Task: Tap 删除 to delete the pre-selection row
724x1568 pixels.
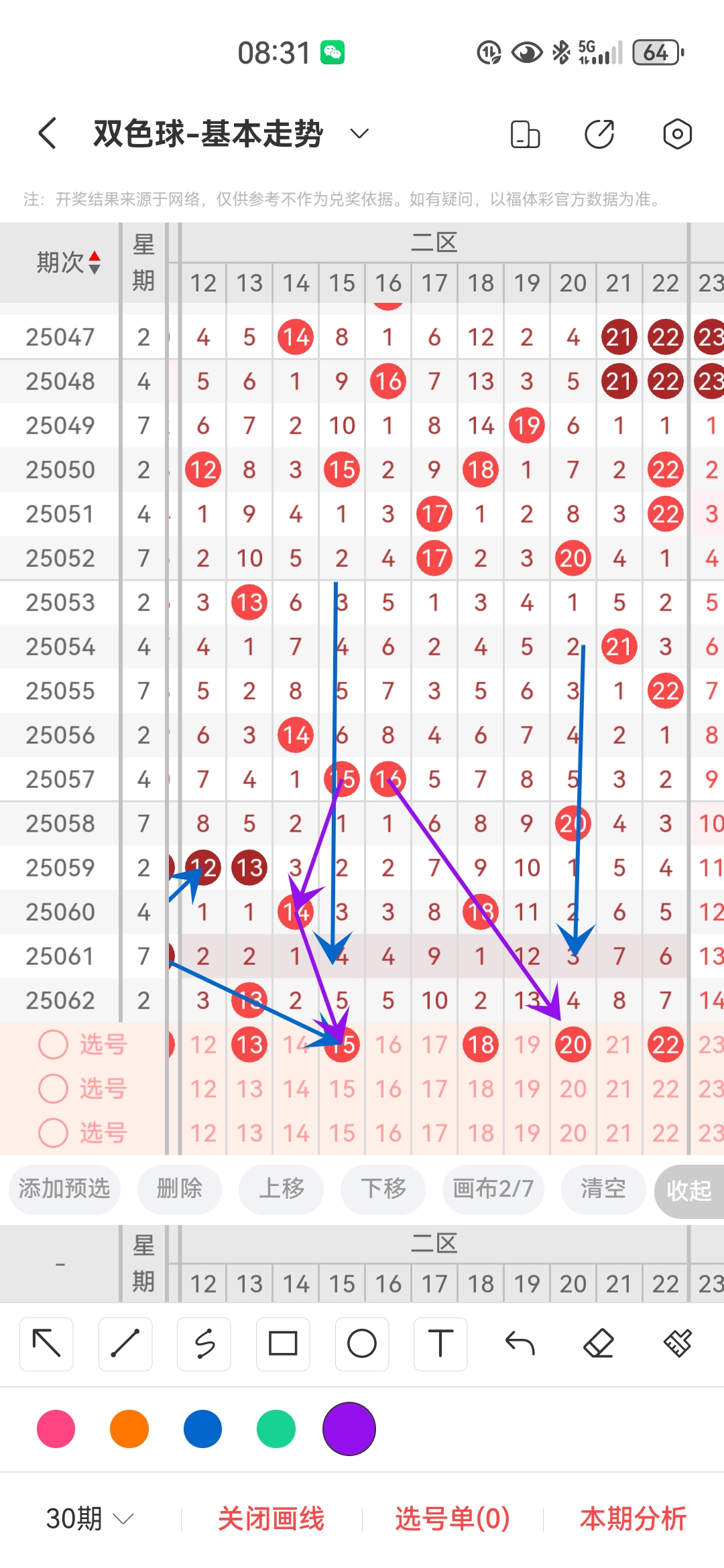Action: (x=179, y=1189)
